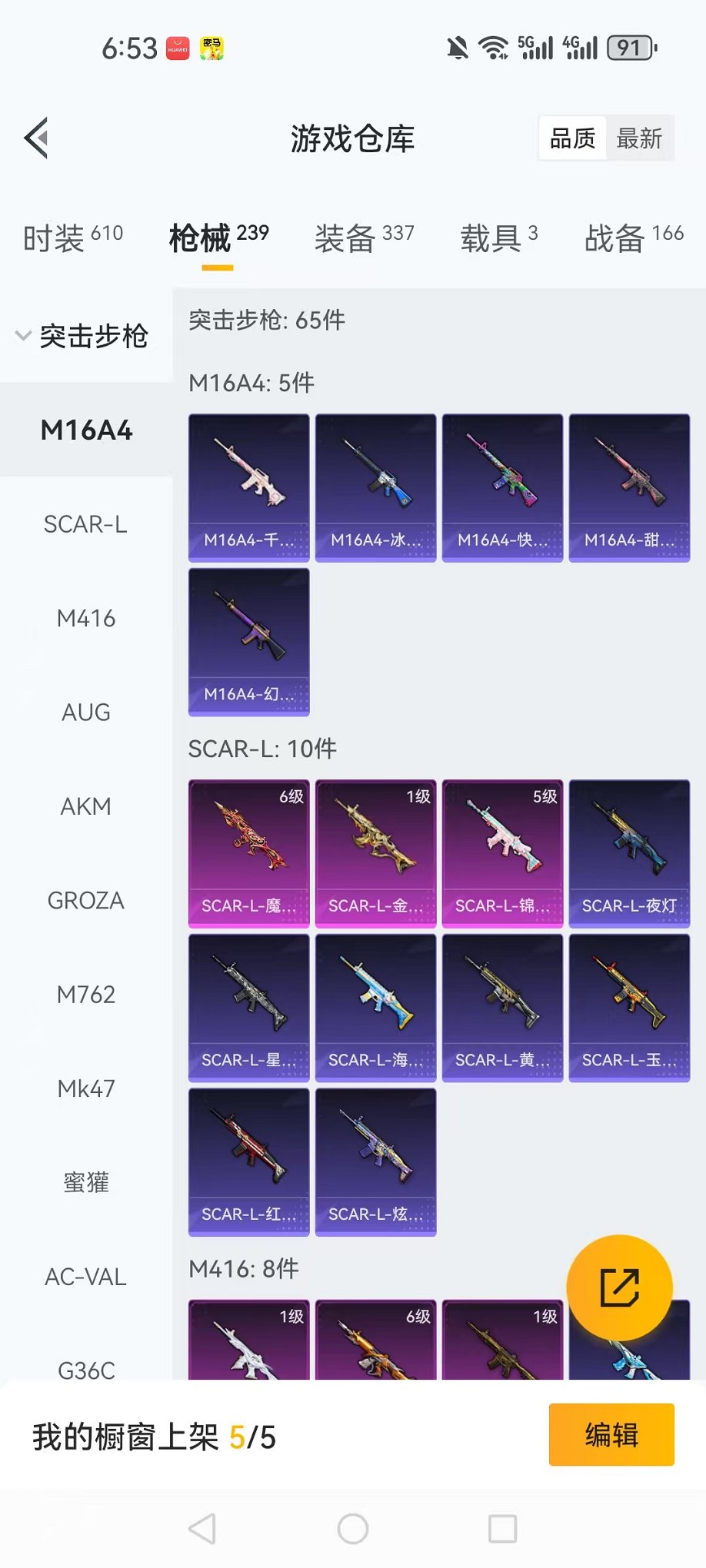The height and width of the screenshot is (1568, 706).
Task: Go to the system home screen
Action: [353, 1529]
